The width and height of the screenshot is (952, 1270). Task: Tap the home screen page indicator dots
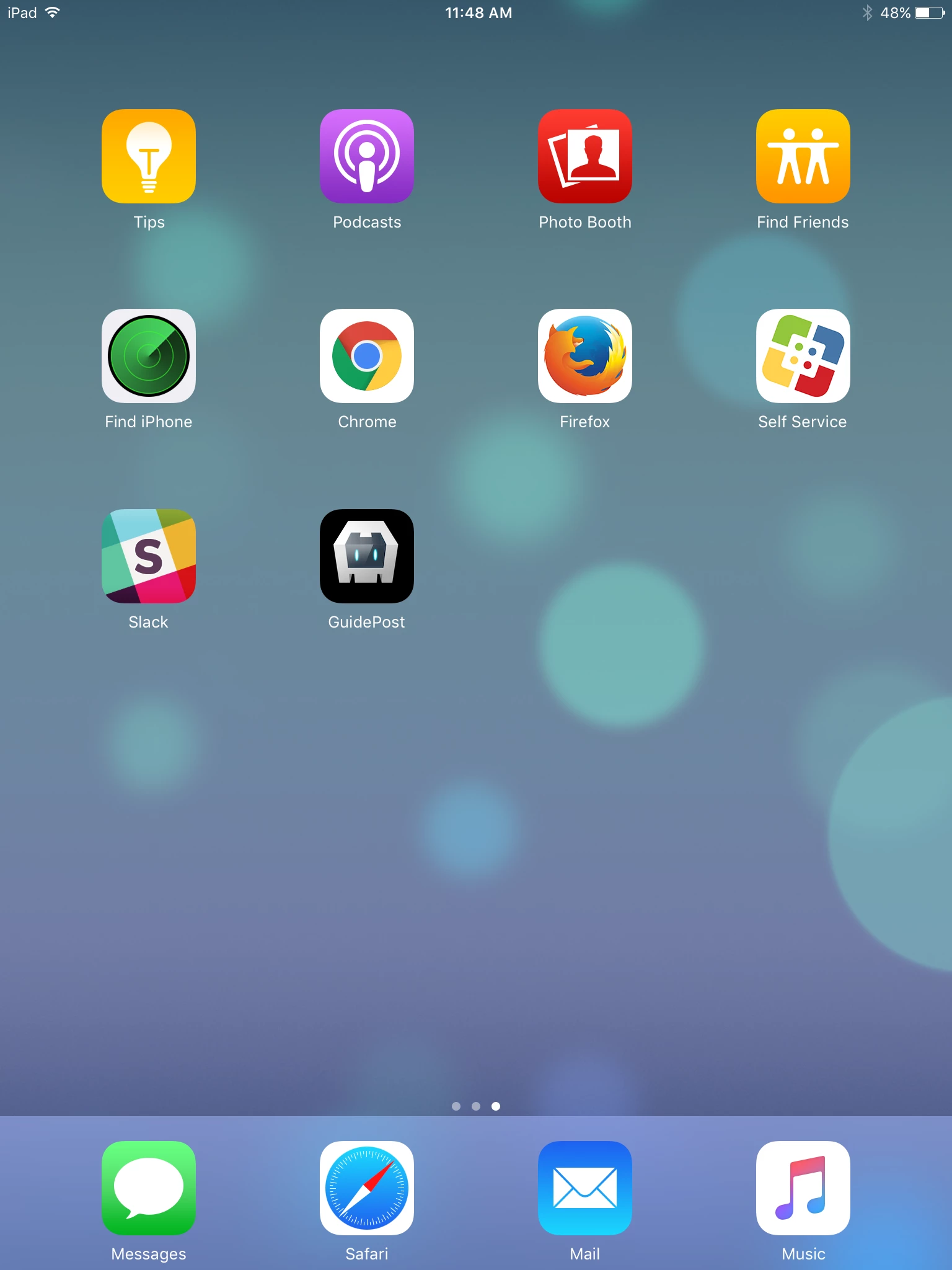tap(476, 1106)
